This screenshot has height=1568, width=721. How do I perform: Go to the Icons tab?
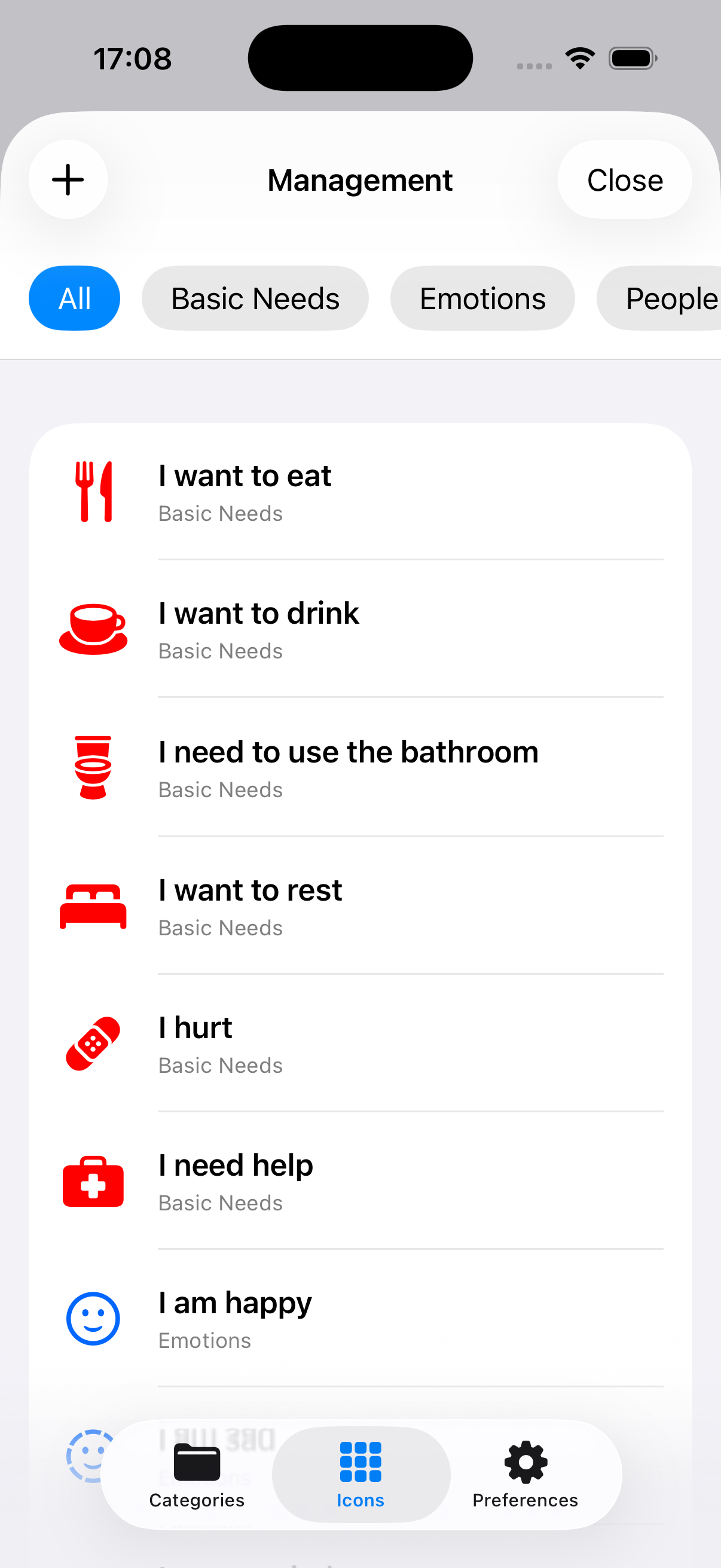pyautogui.click(x=361, y=1474)
